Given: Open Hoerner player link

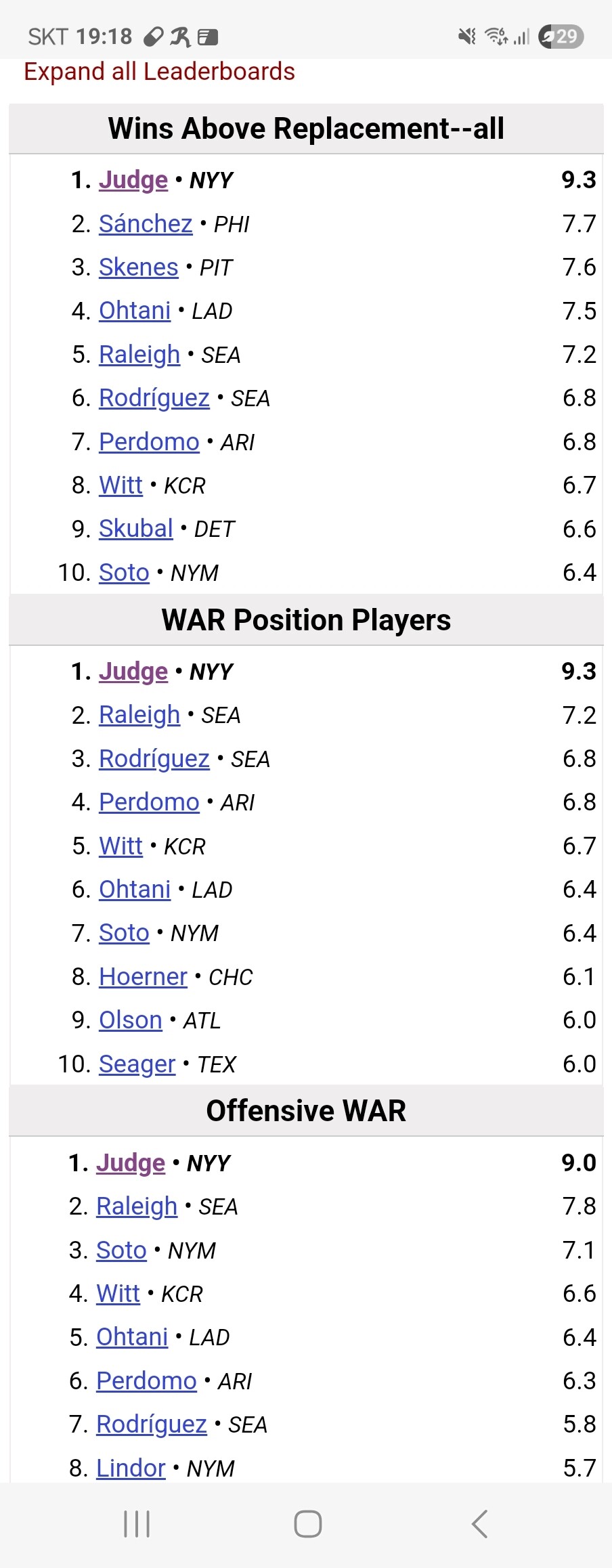Looking at the screenshot, I should pyautogui.click(x=143, y=977).
